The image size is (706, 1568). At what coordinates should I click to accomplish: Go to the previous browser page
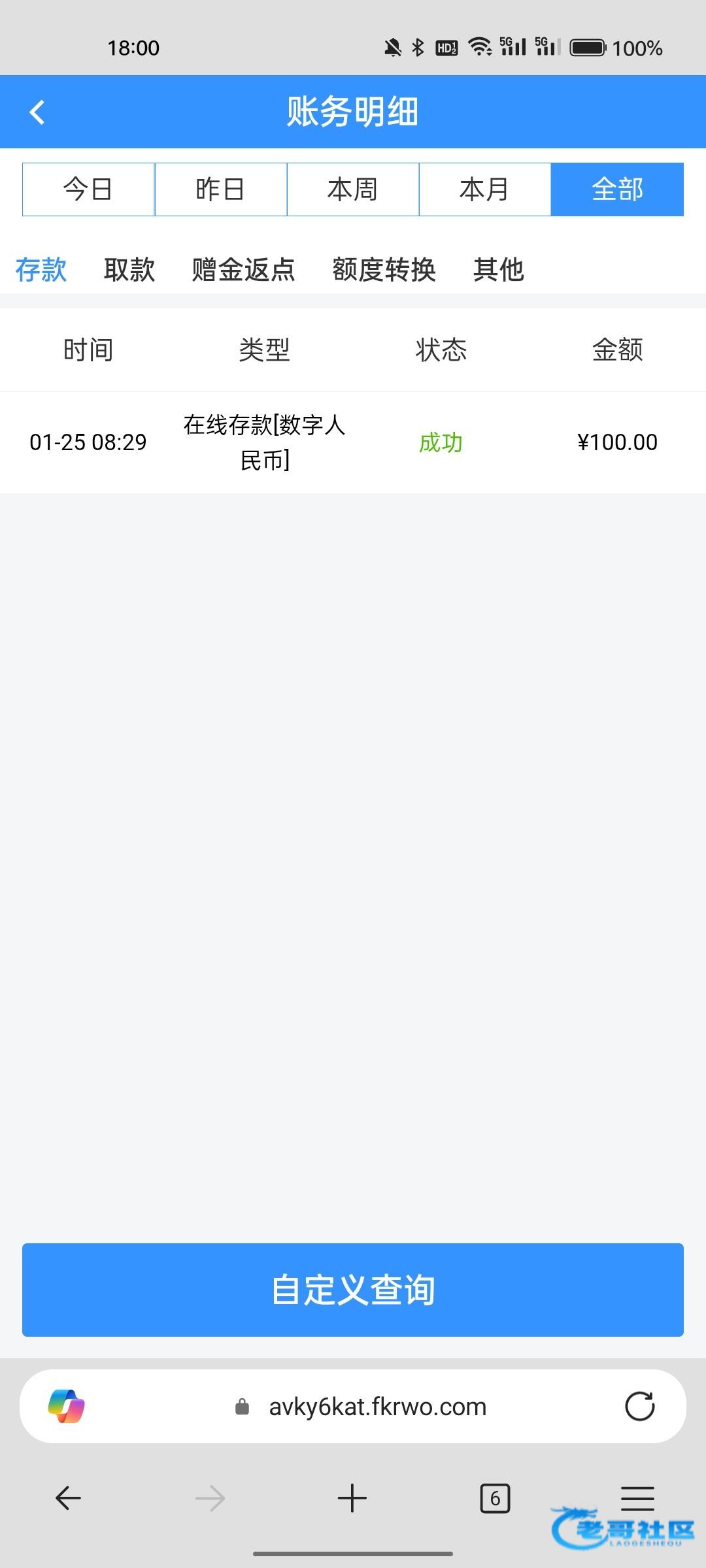point(68,1498)
